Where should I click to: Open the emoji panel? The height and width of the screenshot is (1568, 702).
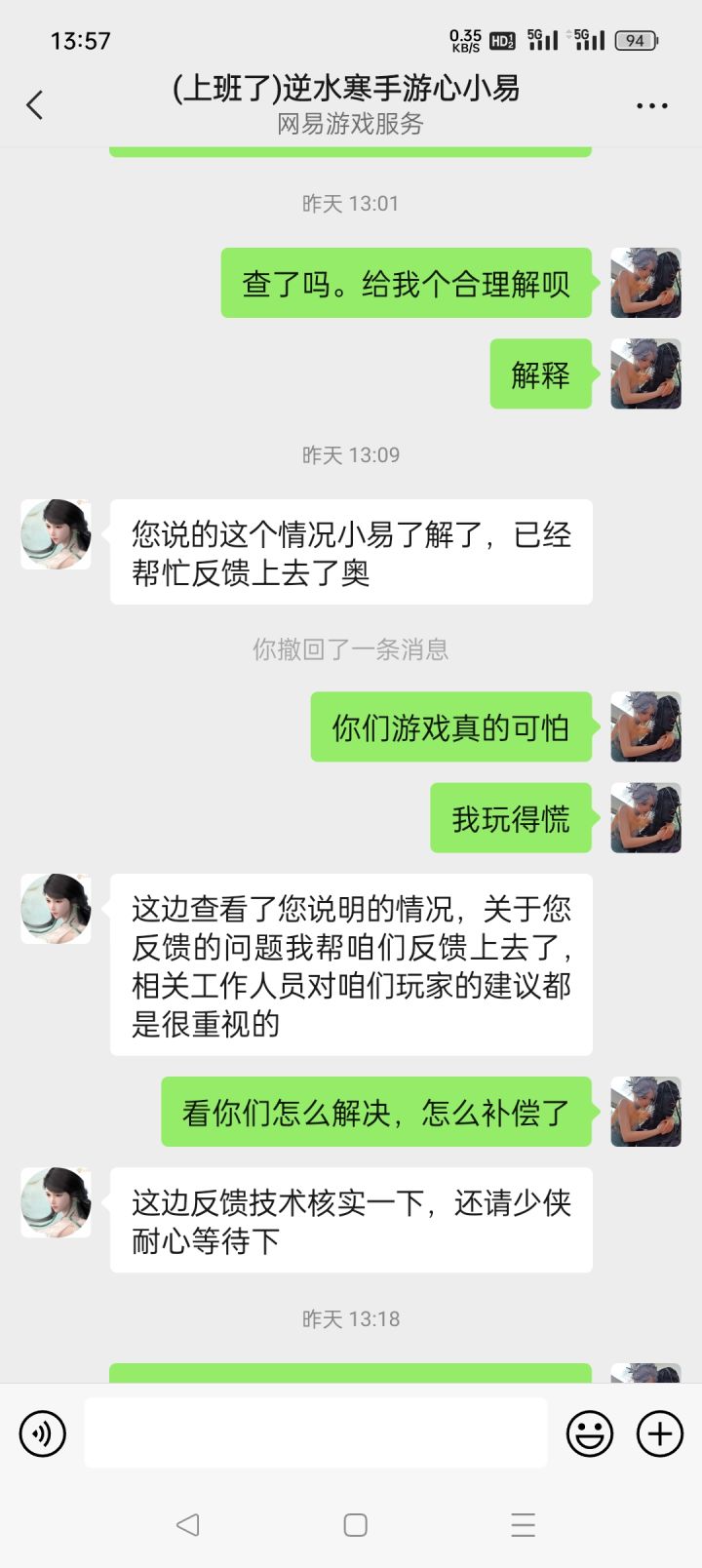pyautogui.click(x=590, y=1433)
